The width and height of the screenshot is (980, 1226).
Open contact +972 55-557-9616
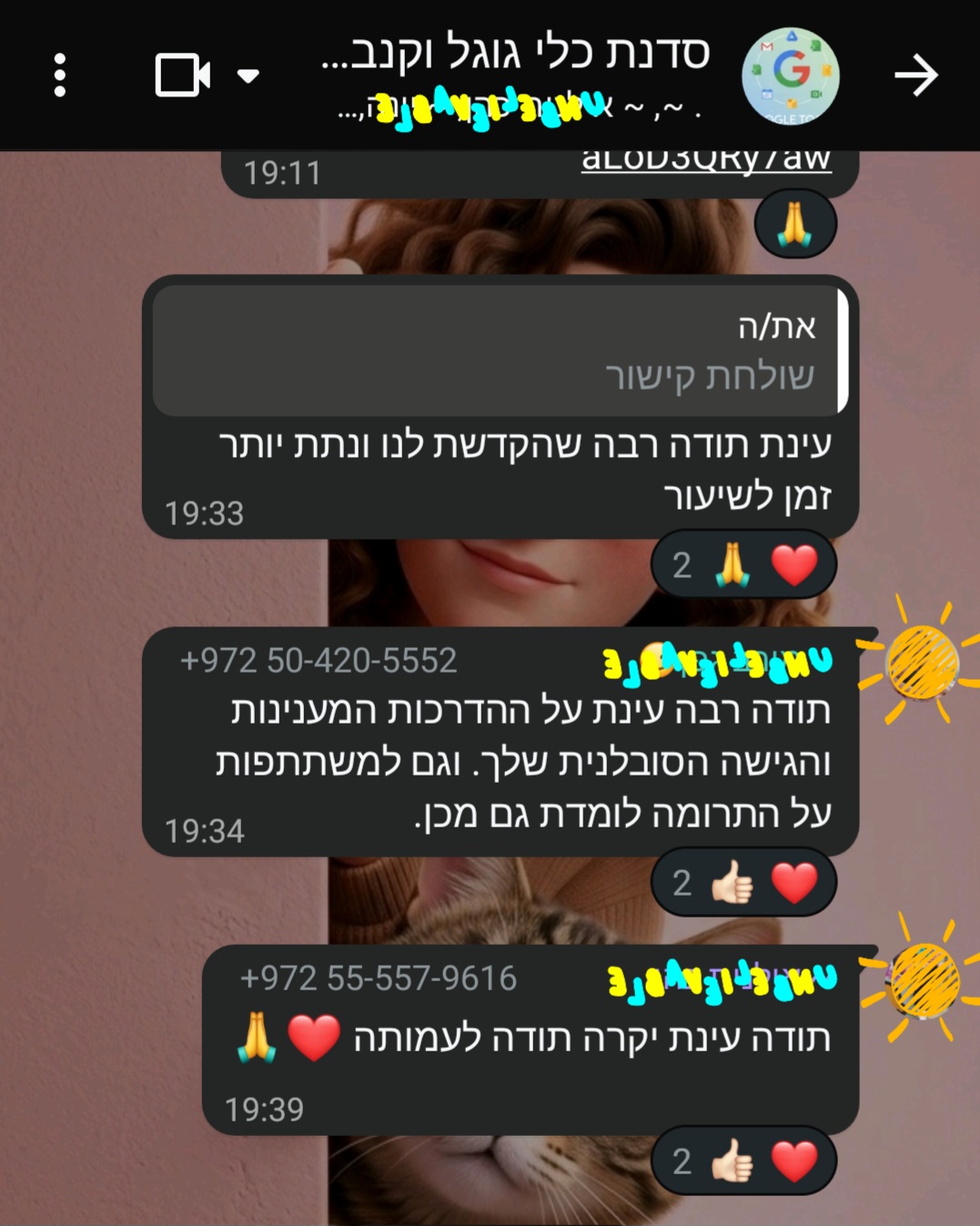tap(378, 978)
